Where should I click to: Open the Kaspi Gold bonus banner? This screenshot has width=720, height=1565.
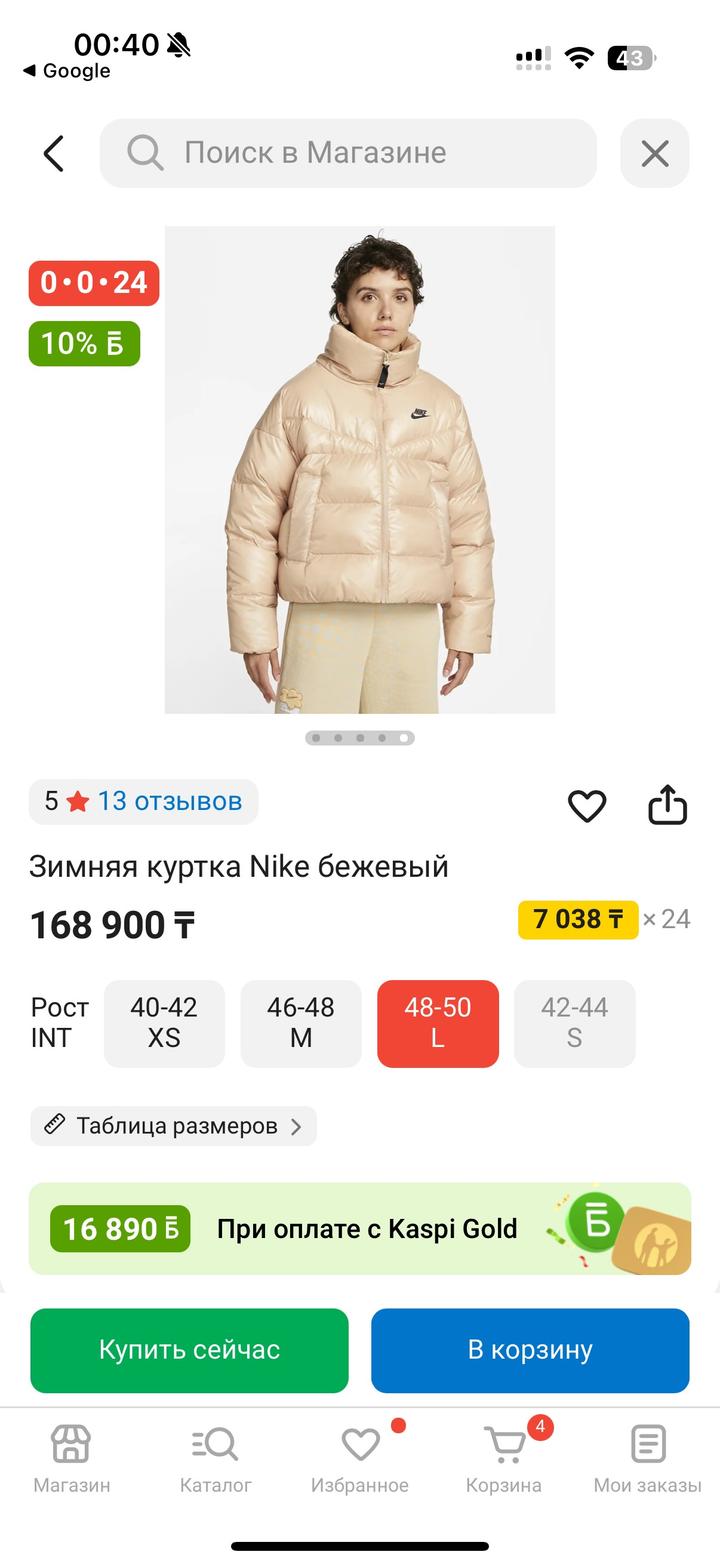(360, 1228)
